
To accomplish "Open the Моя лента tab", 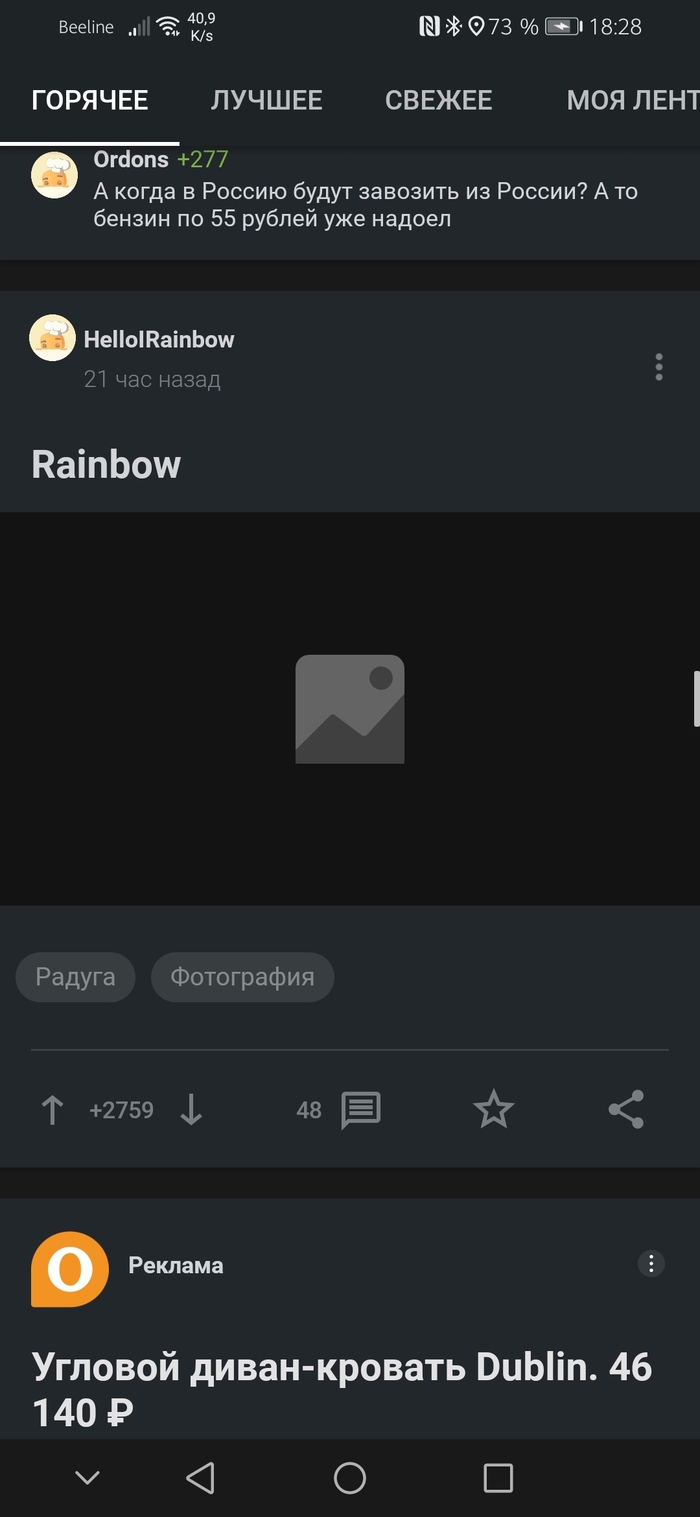I will (630, 100).
